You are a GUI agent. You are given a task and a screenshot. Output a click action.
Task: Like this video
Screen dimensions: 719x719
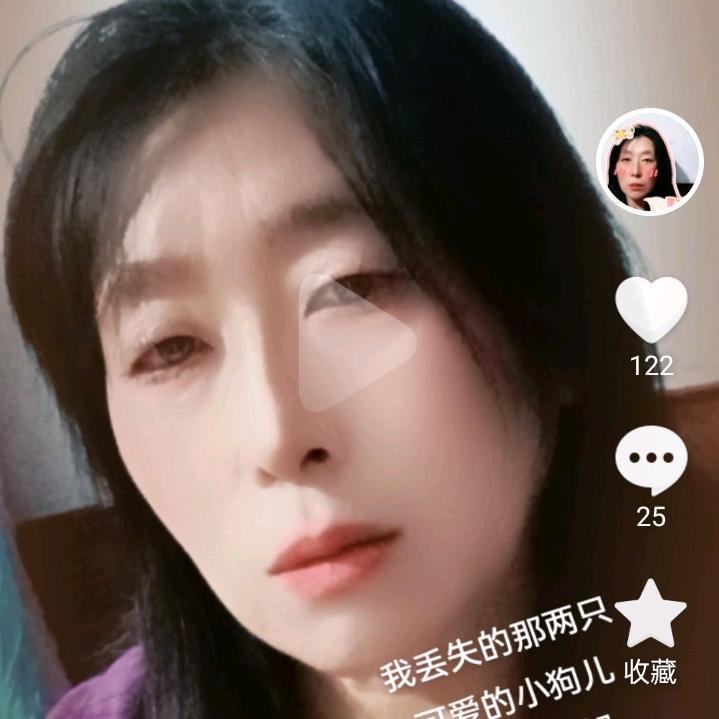pyautogui.click(x=651, y=309)
